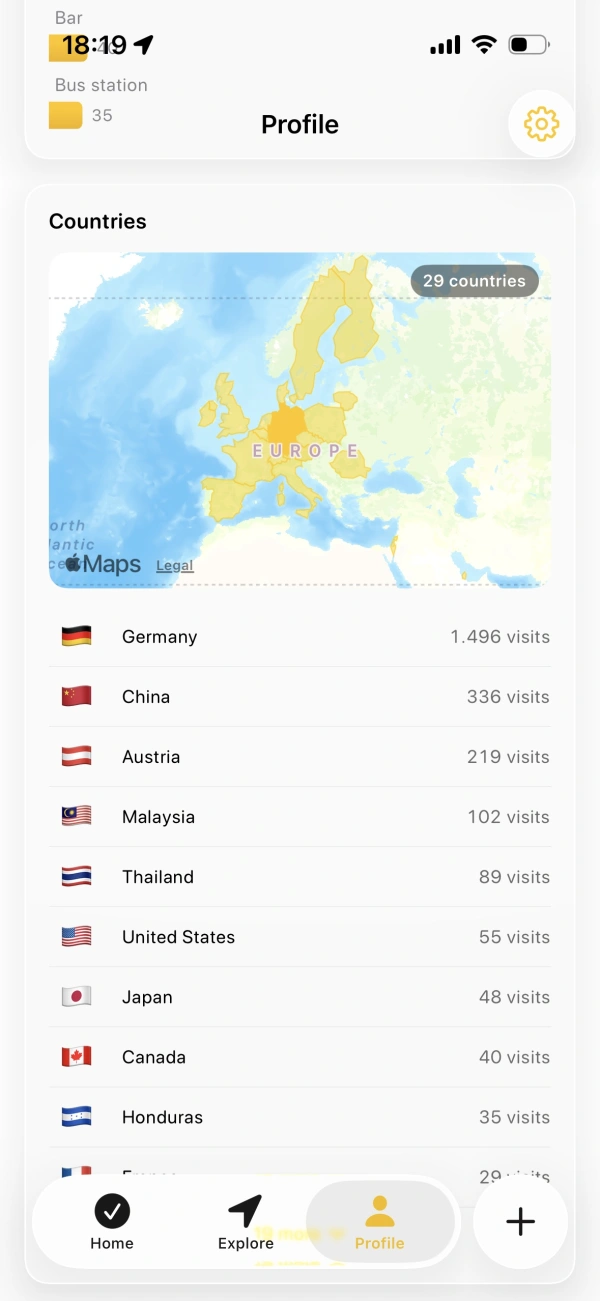This screenshot has height=1301, width=600.
Task: Open Malaysia visits
Action: coord(300,817)
